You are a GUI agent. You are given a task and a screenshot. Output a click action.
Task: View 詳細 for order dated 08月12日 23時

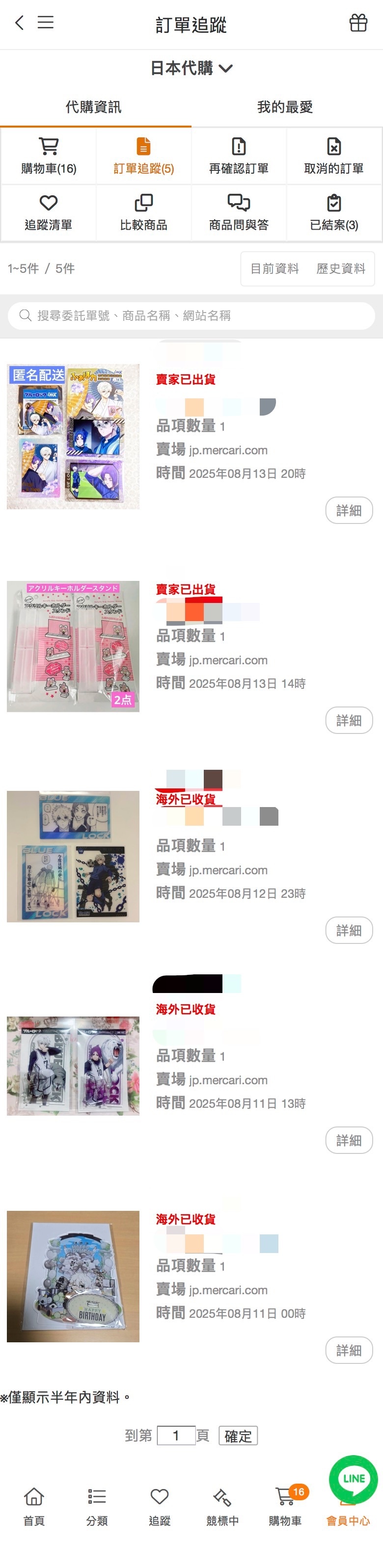click(349, 930)
